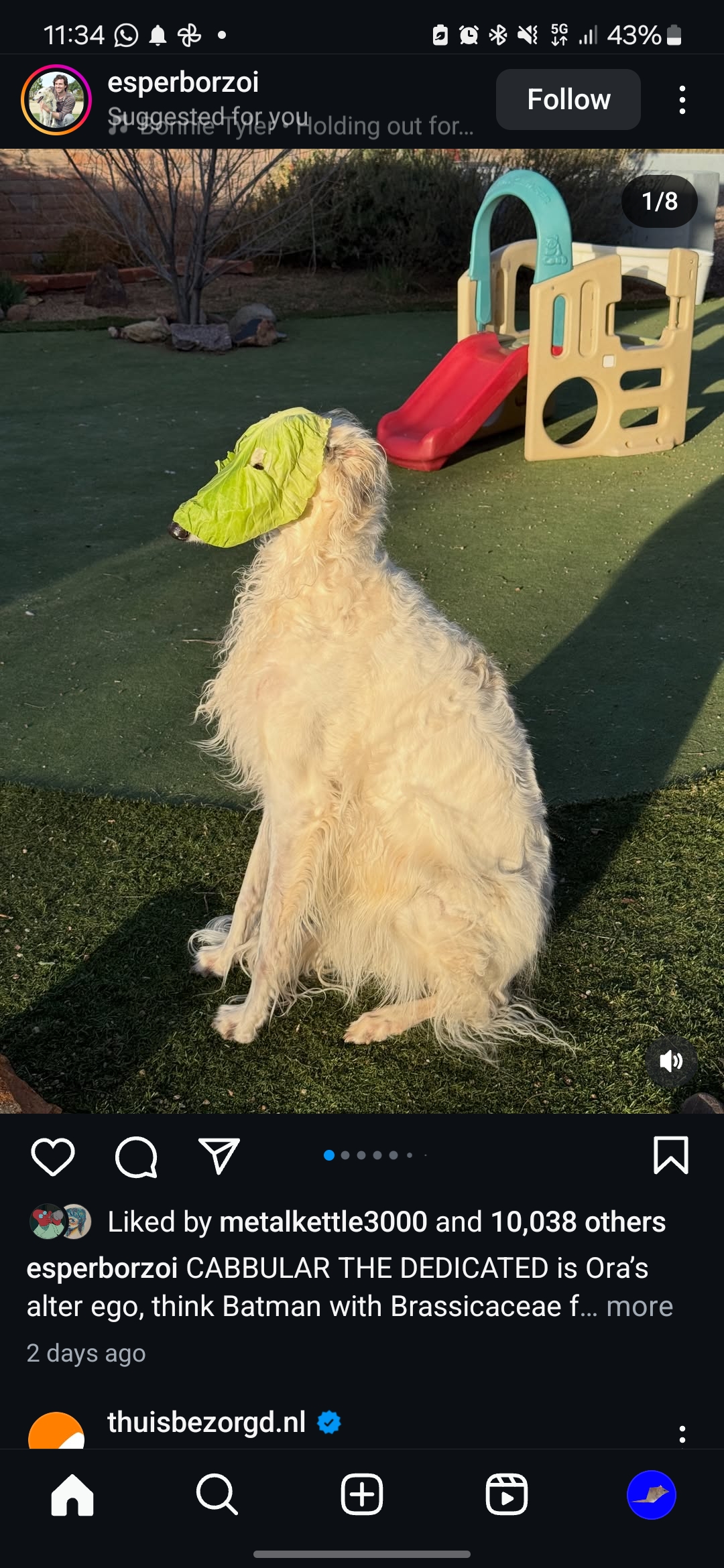The width and height of the screenshot is (724, 1568).
Task: Open my profile tab
Action: 651,1494
